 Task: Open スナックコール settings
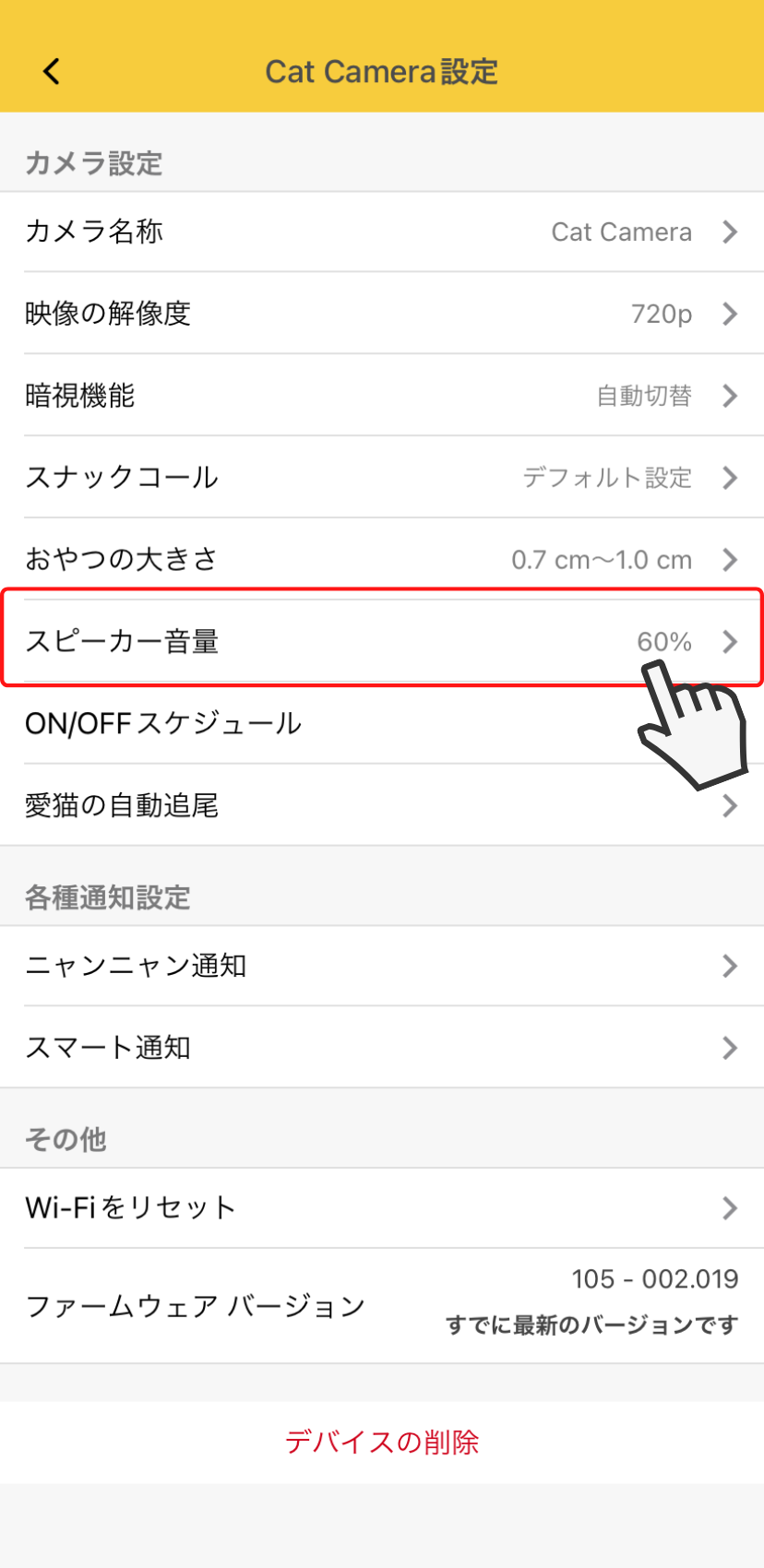point(382,477)
